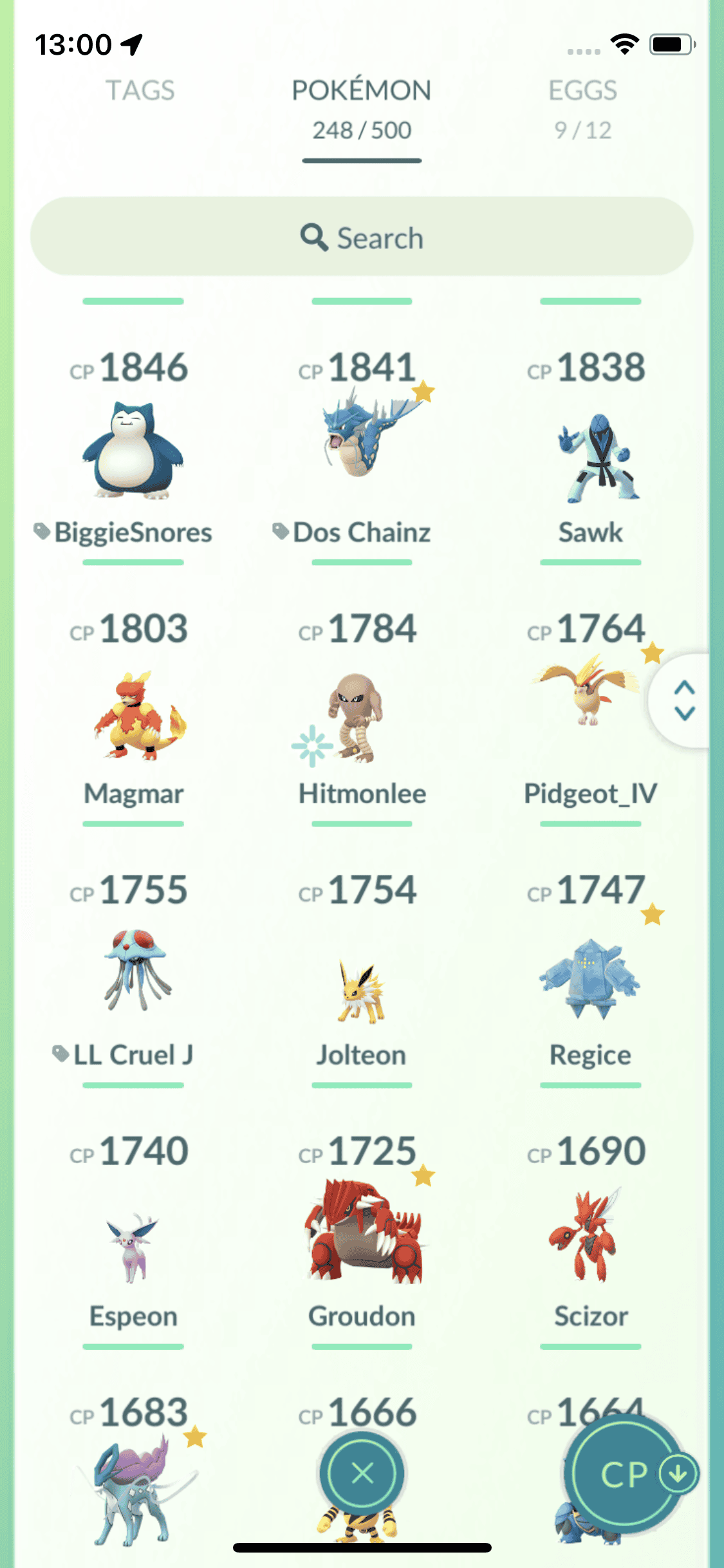The height and width of the screenshot is (1568, 724).
Task: View Jolteon with CP 1754
Action: (362, 991)
